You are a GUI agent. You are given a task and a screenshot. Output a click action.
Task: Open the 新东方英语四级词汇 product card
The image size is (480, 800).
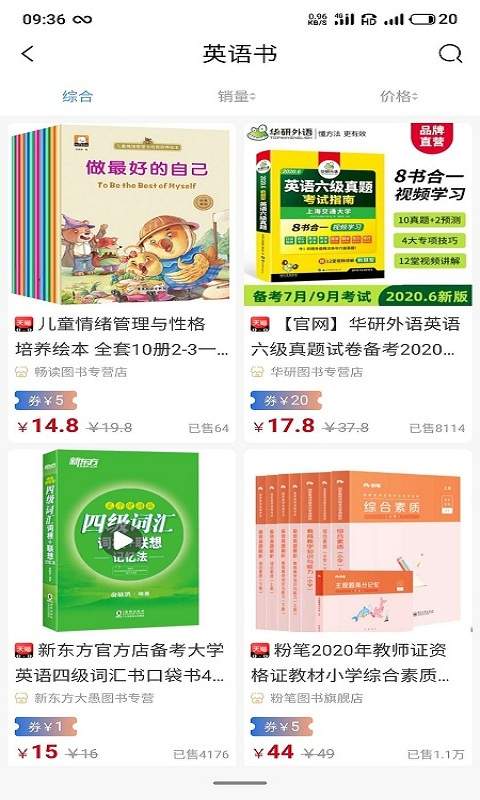point(122,607)
